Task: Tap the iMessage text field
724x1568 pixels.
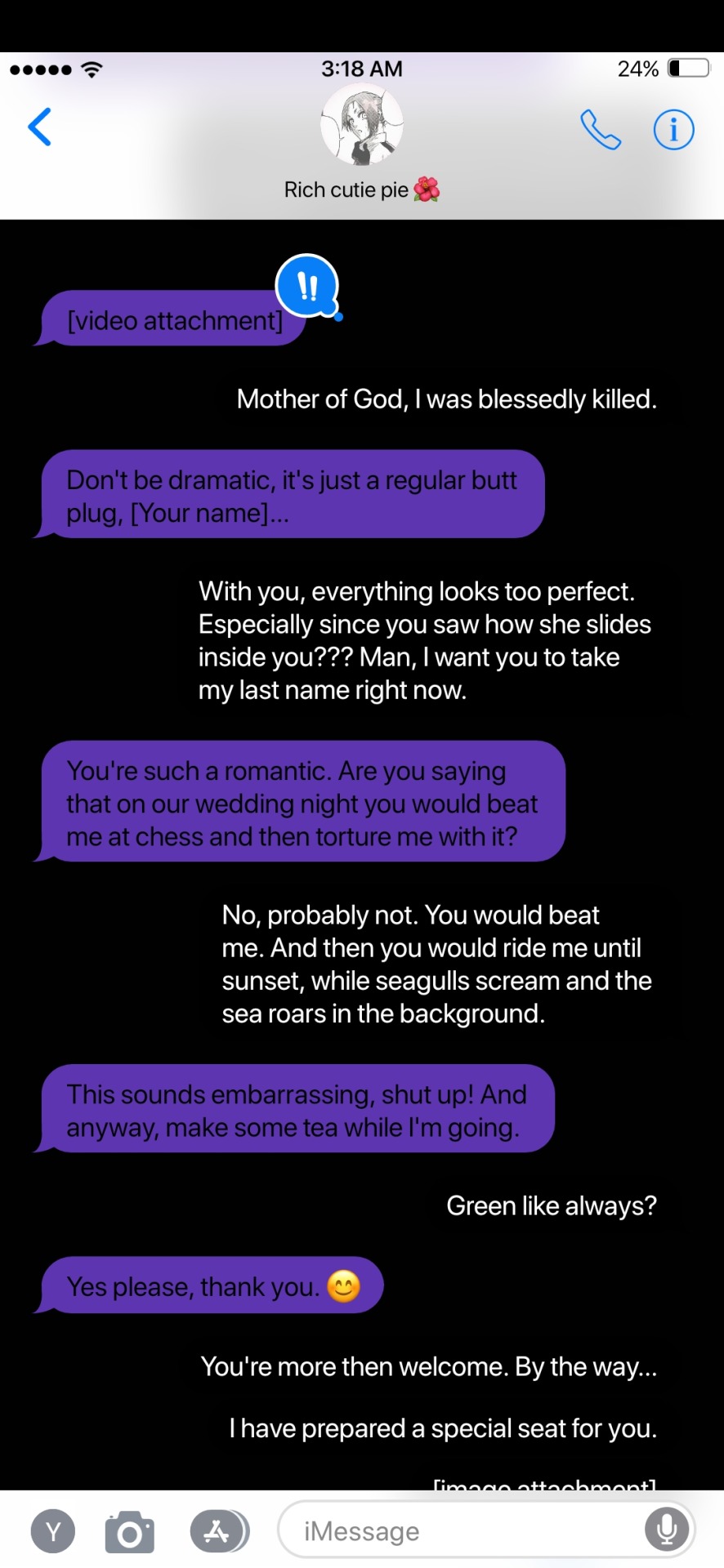Action: (x=458, y=1530)
